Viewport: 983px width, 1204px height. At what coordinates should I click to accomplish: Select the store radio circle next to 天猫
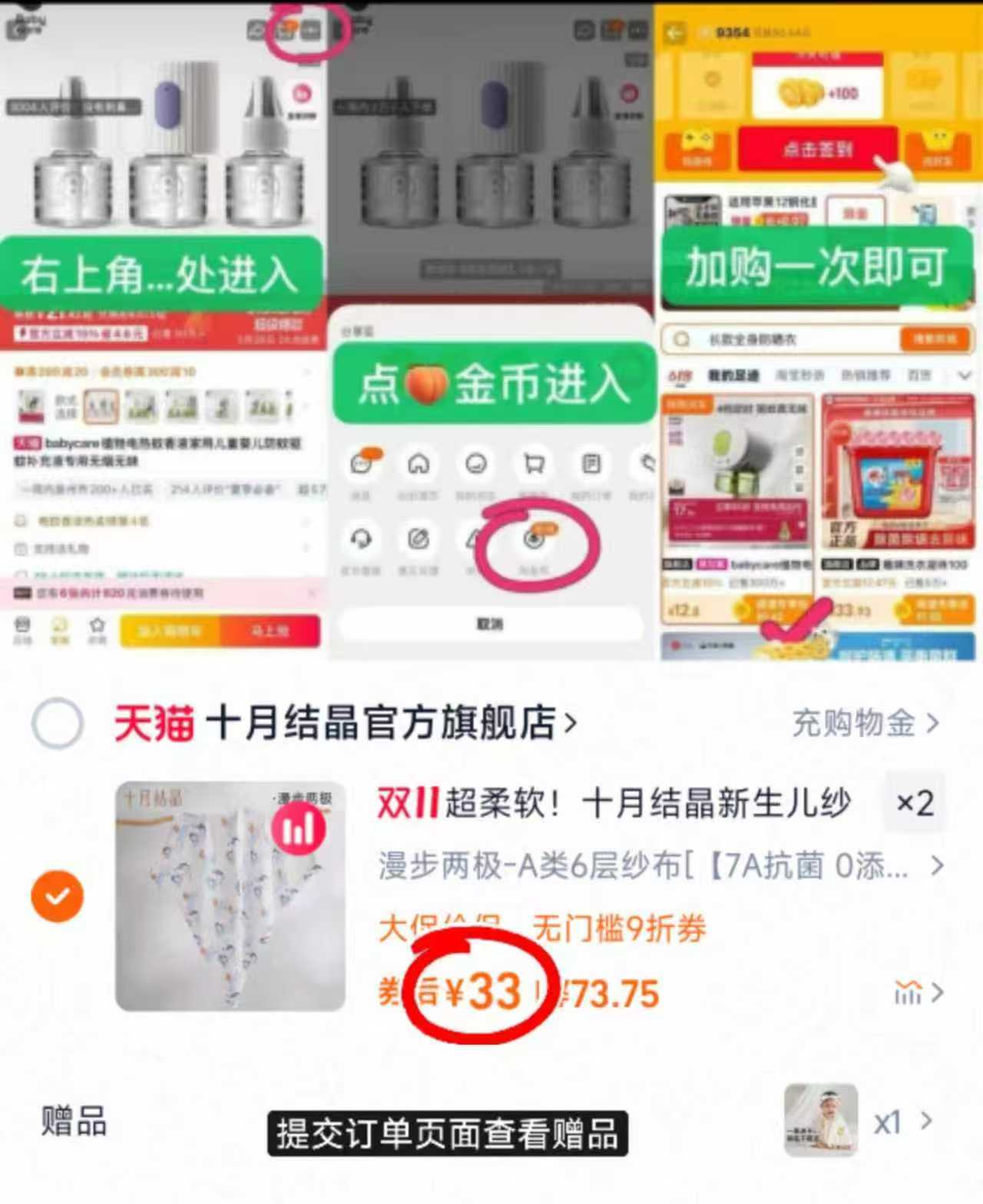[x=58, y=723]
